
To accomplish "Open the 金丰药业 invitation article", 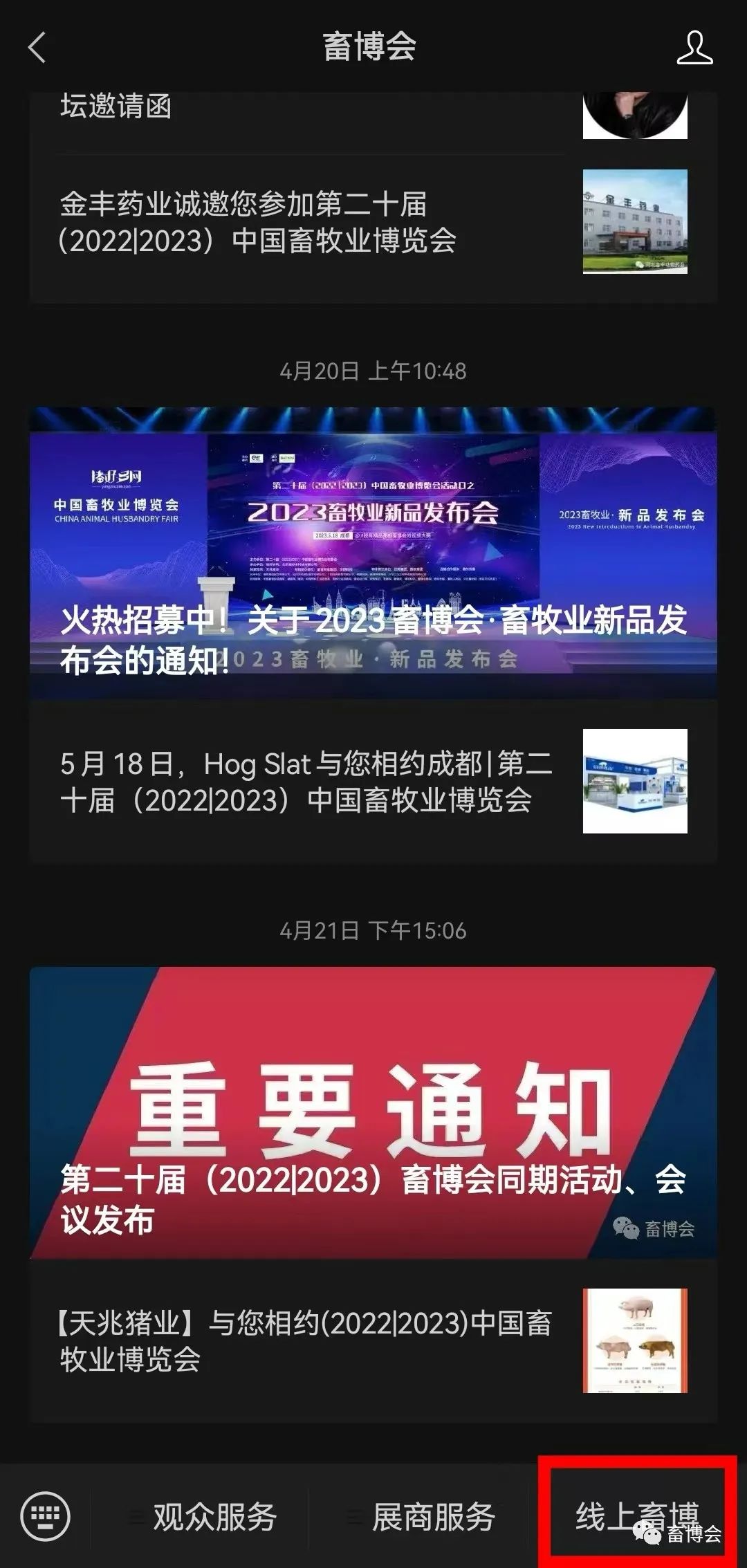I will point(373,223).
